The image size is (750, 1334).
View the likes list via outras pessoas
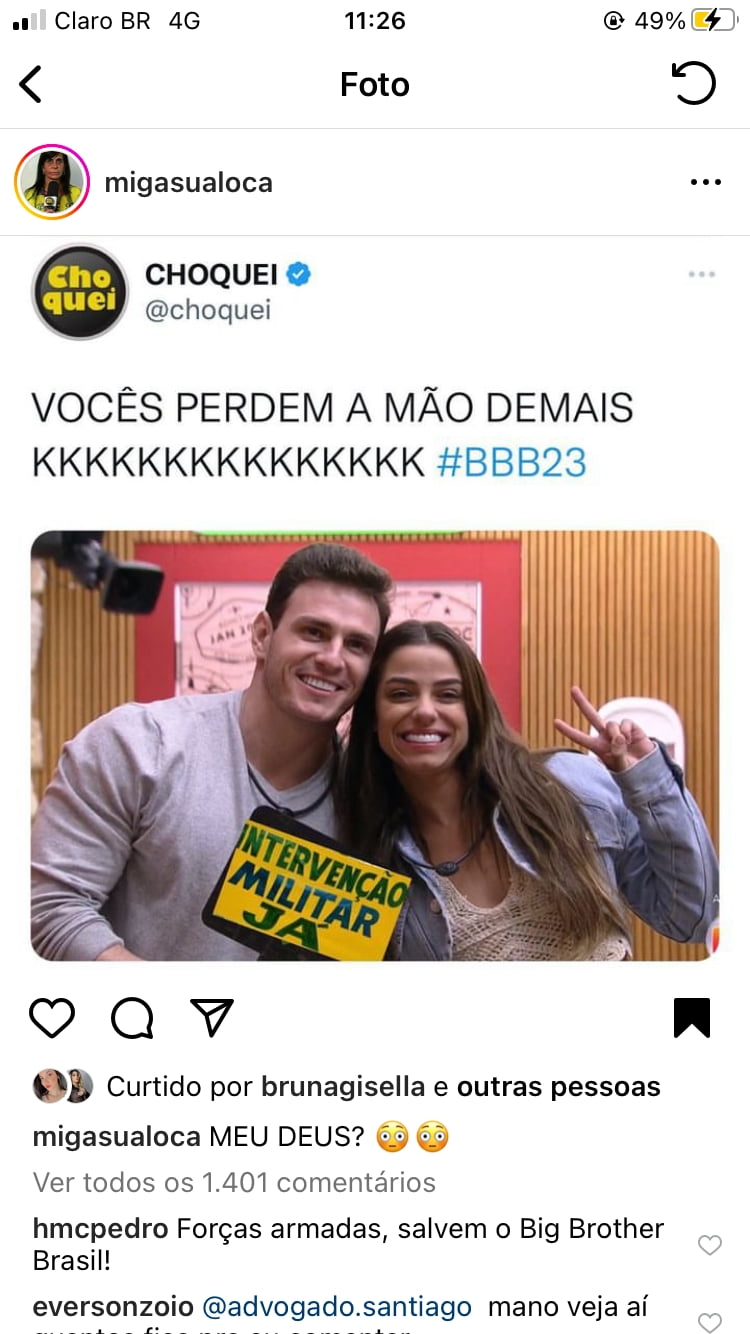click(559, 1087)
